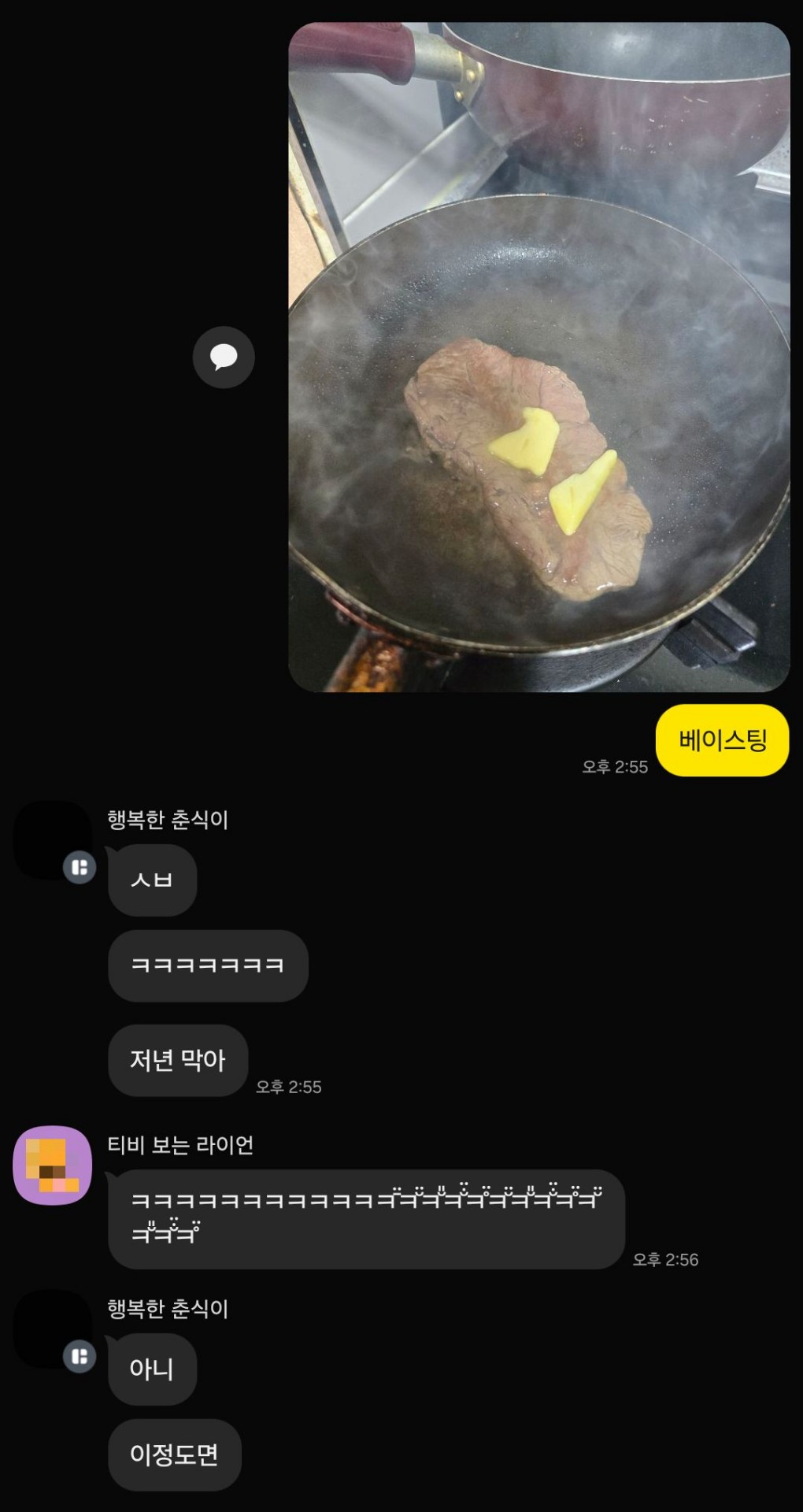Open 행복한 춘식이's profile above the ㅅㅂ message
This screenshot has height=1512, width=803.
click(x=53, y=839)
